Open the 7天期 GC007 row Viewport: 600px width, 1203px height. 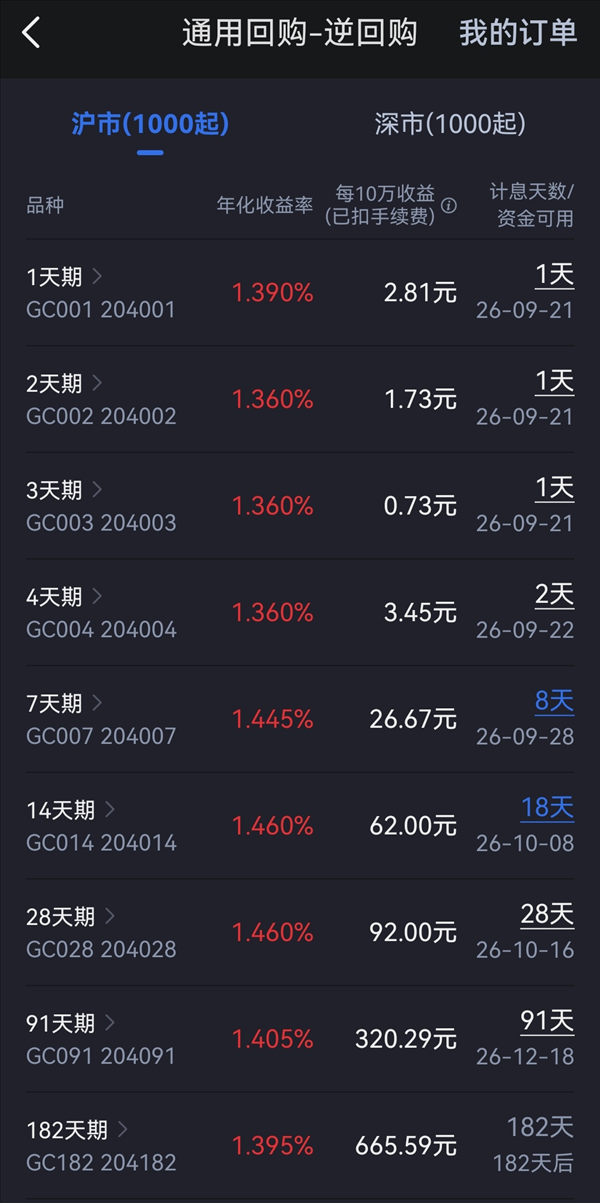(300, 720)
